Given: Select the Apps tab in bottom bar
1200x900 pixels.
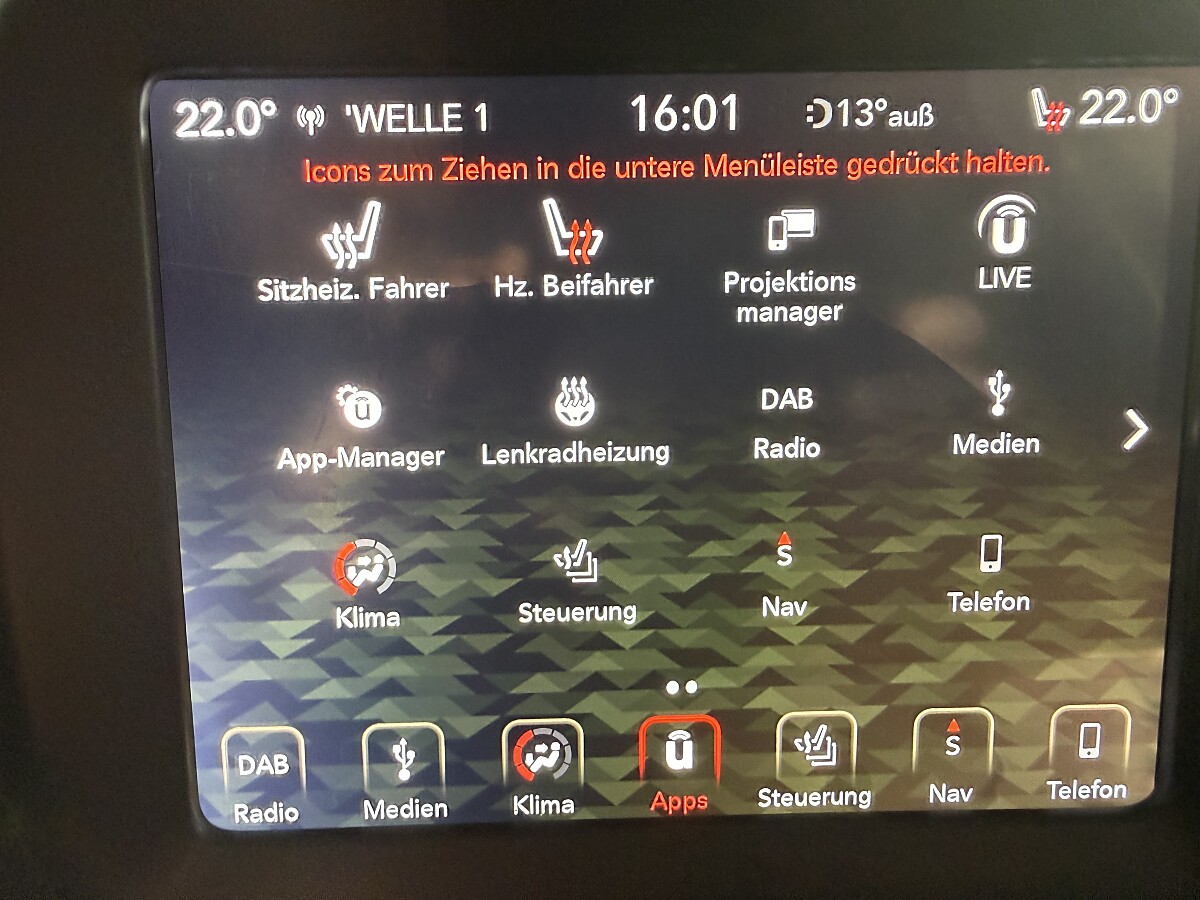Looking at the screenshot, I should tap(679, 765).
